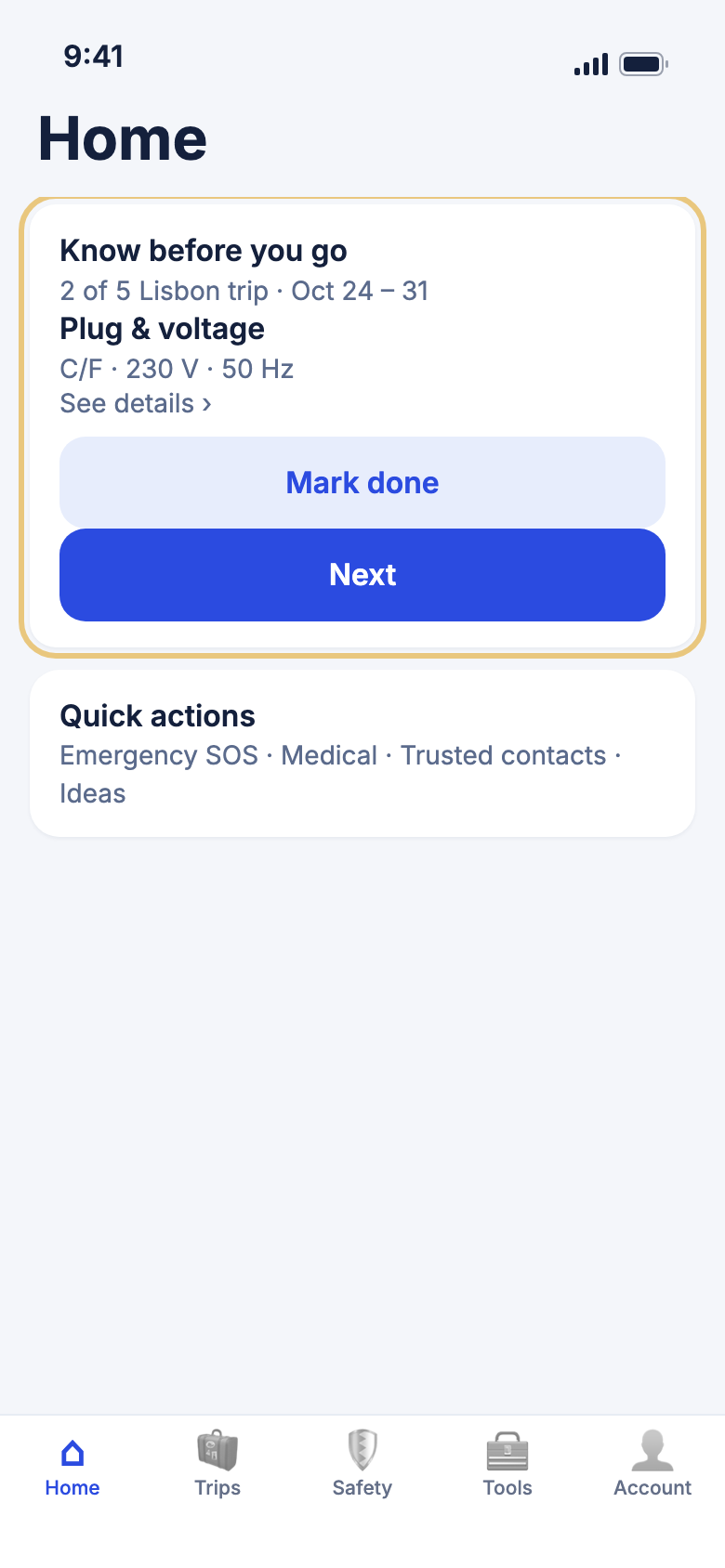Go to the Next checklist item

click(362, 575)
